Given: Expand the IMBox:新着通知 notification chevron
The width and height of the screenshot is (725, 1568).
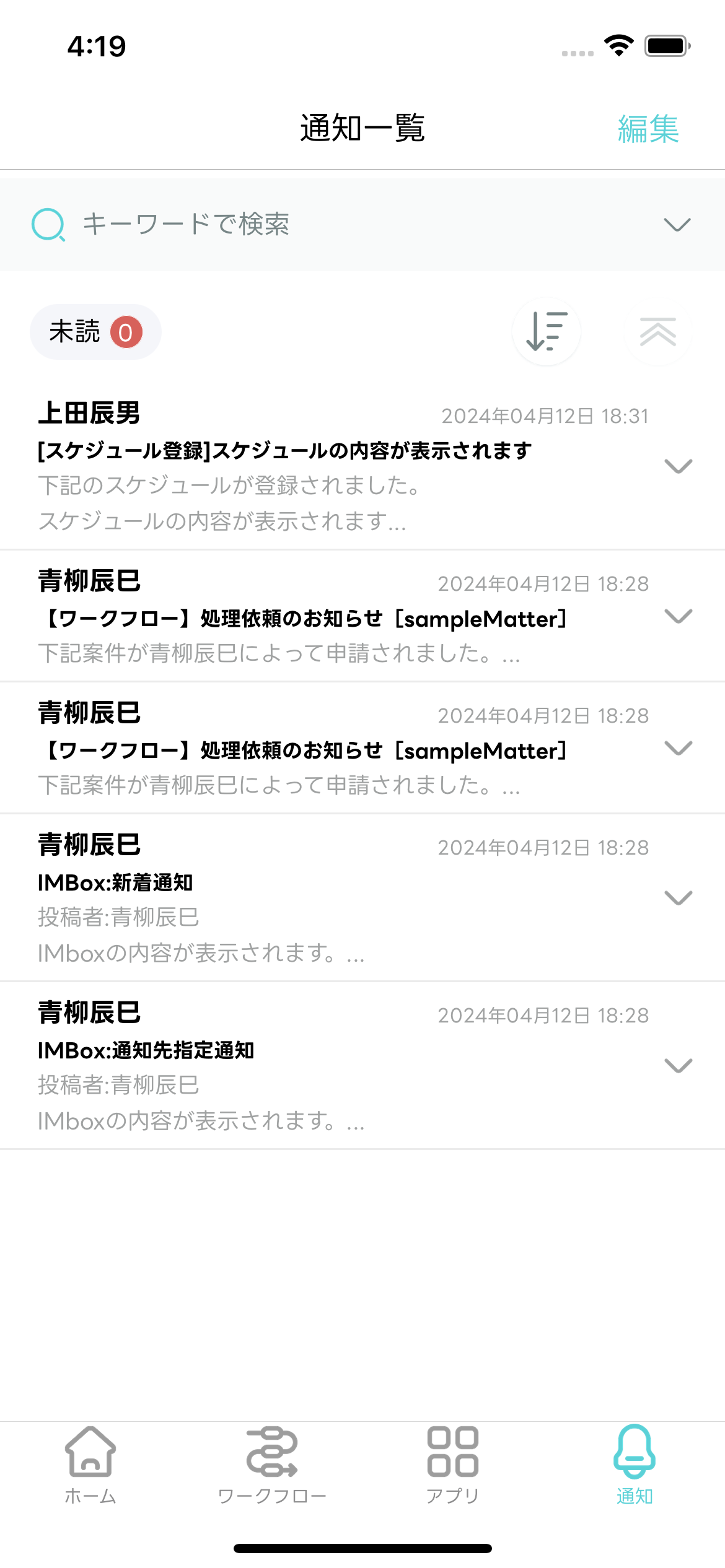Looking at the screenshot, I should pos(678,897).
